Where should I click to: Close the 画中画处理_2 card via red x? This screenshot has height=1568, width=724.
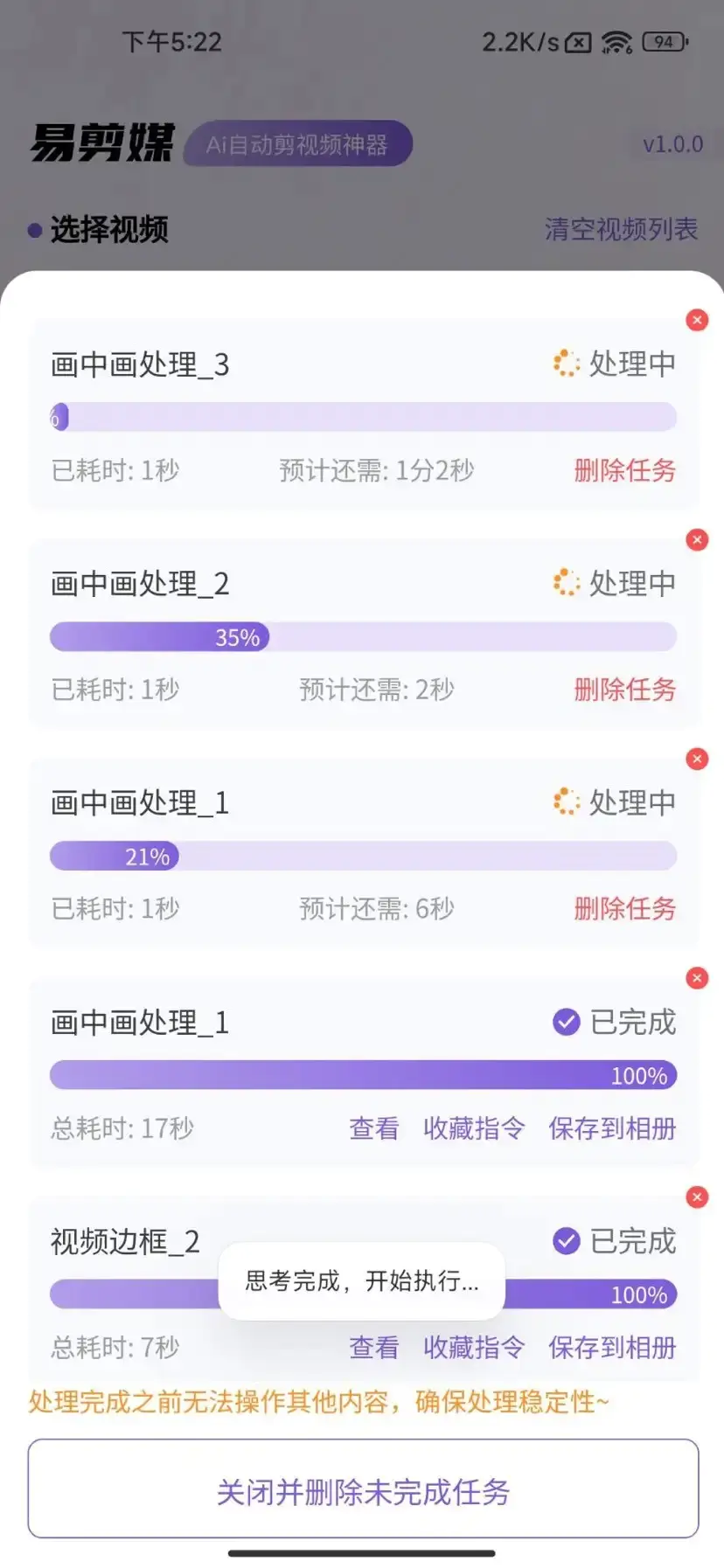point(697,540)
